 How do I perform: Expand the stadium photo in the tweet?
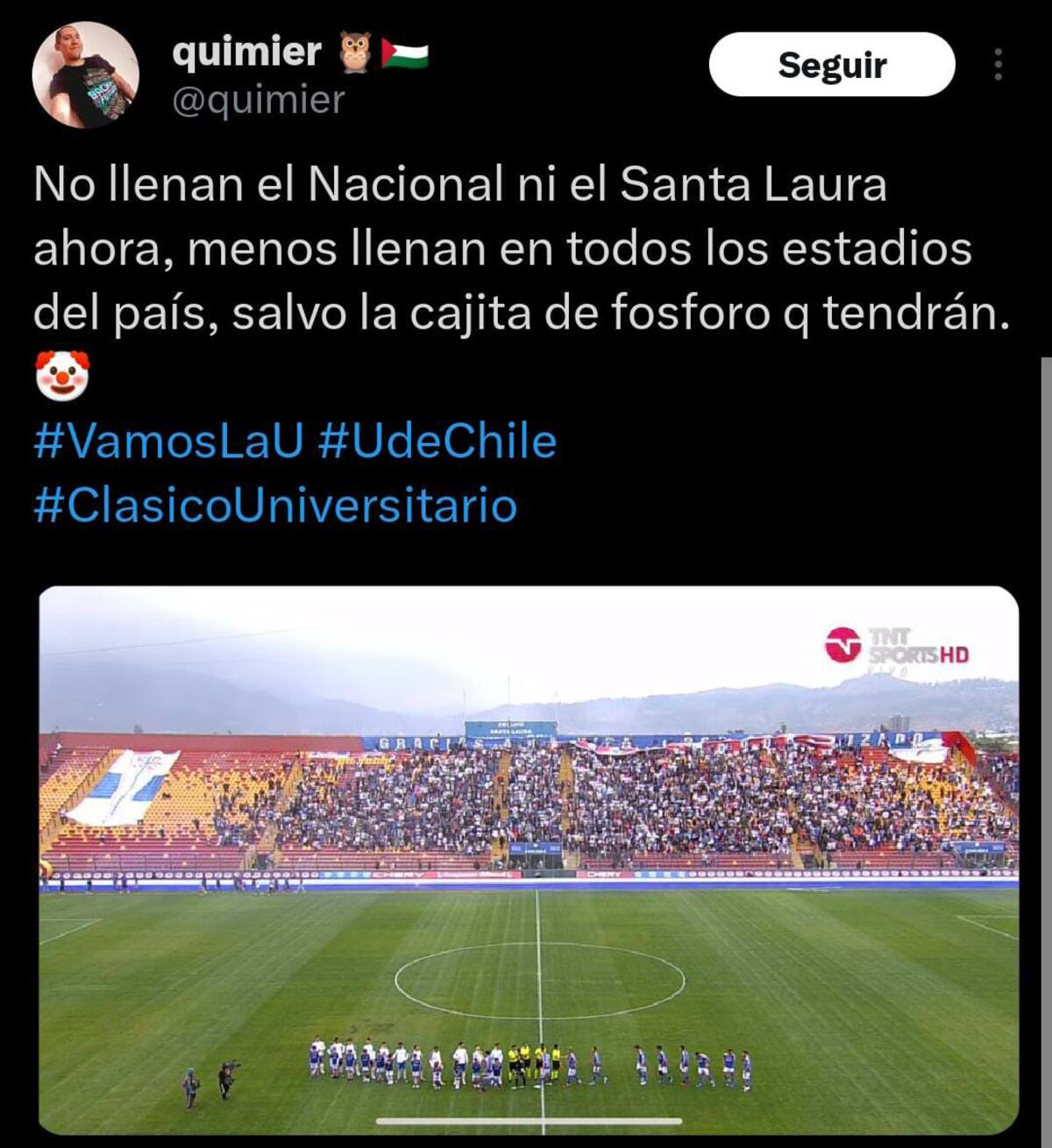click(x=529, y=859)
